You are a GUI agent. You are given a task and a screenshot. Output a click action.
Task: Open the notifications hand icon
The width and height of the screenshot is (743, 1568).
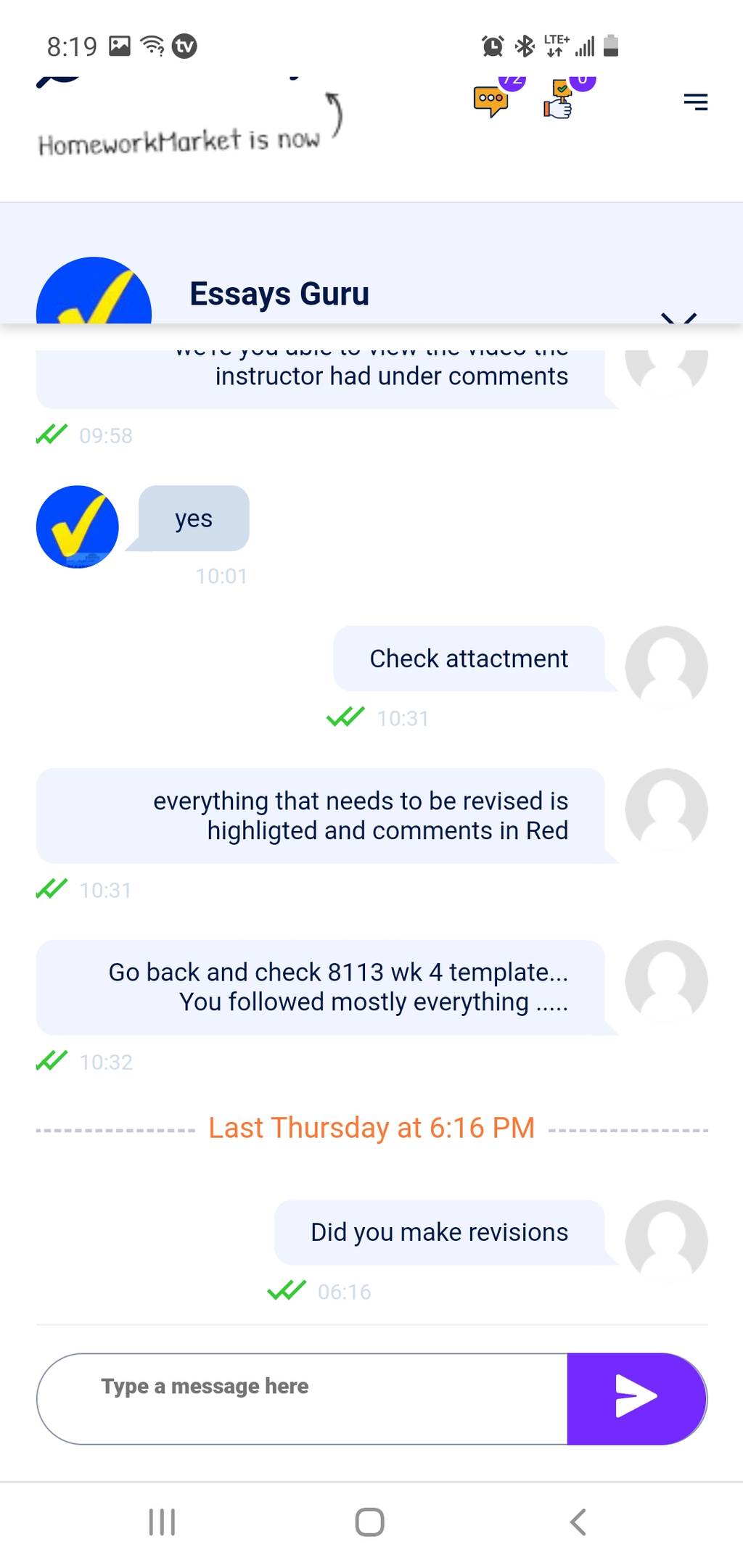[558, 100]
